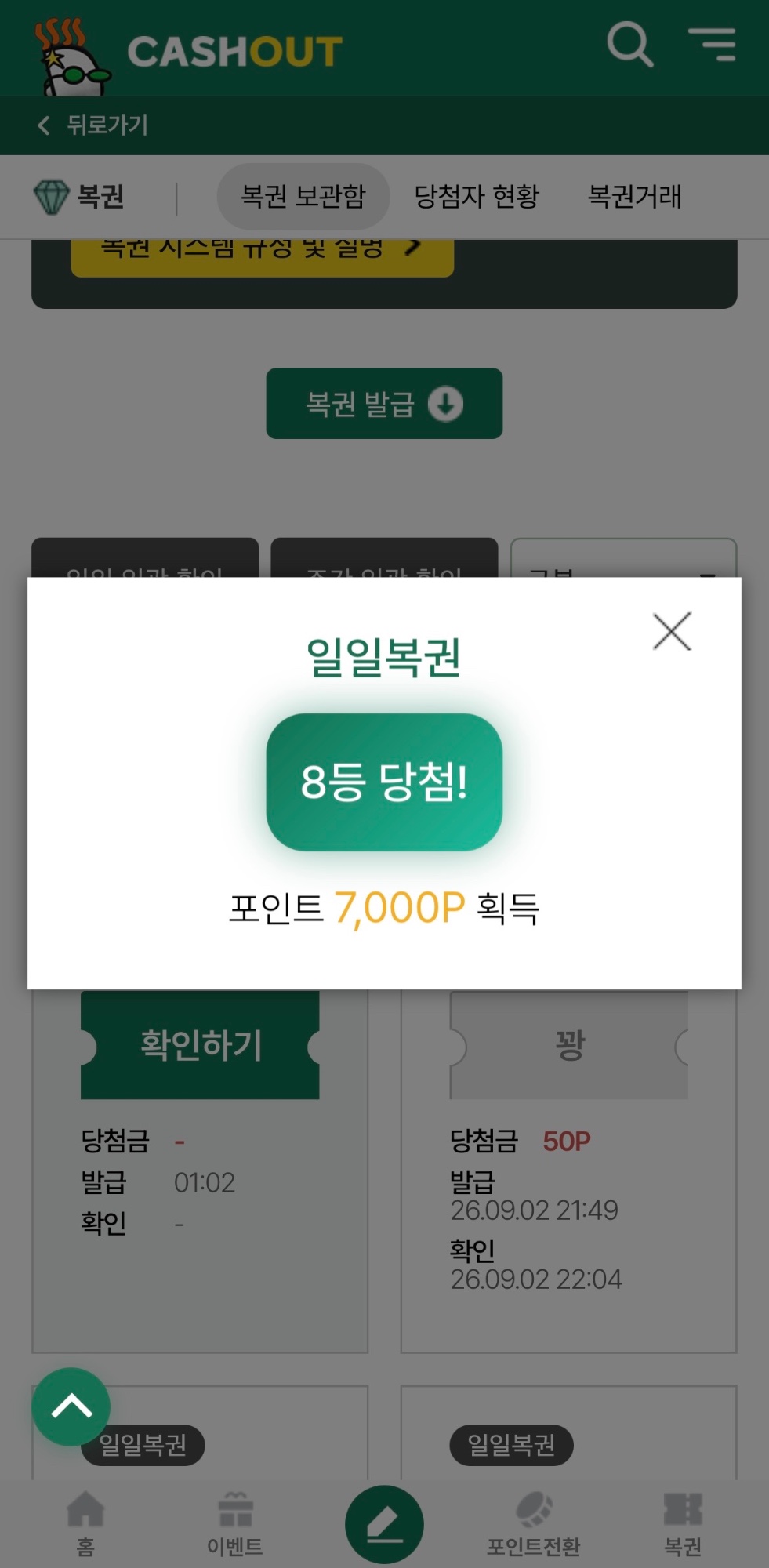
Task: Open 복권 in bottom navigation
Action: (683, 1523)
